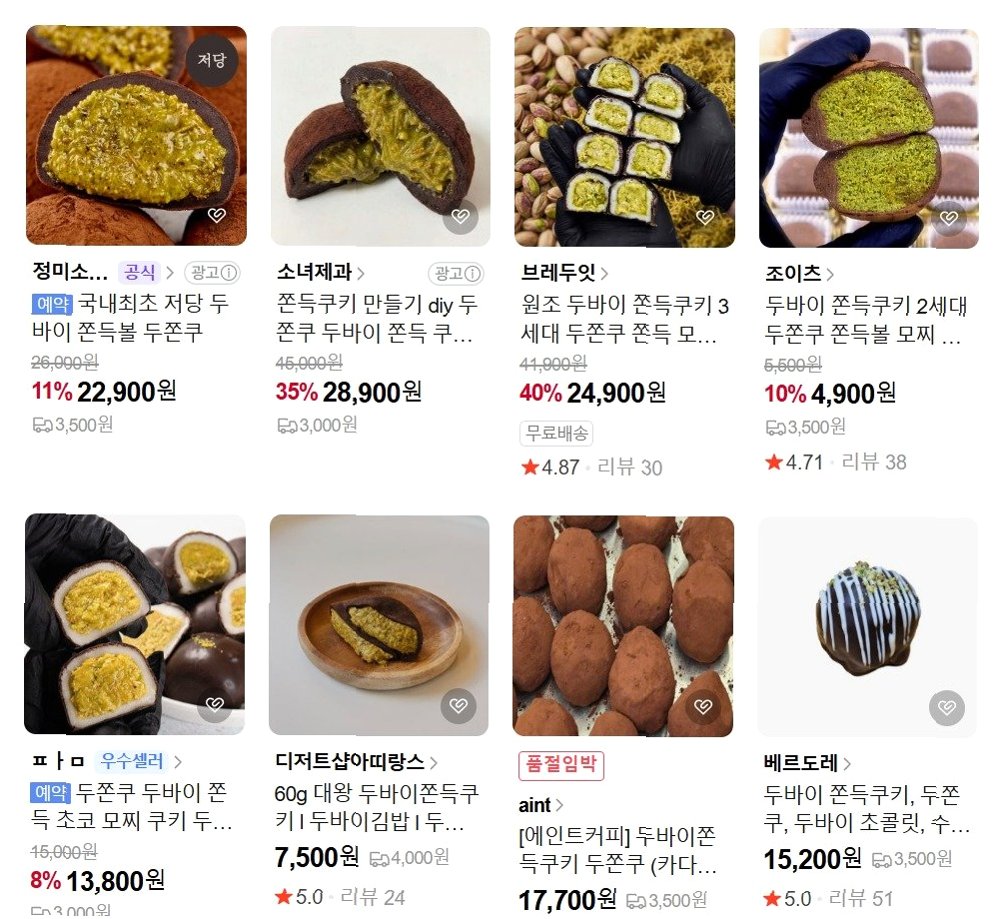Image resolution: width=1002 pixels, height=919 pixels.
Task: Save the 브레두잇 쫀득쿠키 to wishlist
Action: point(705,216)
